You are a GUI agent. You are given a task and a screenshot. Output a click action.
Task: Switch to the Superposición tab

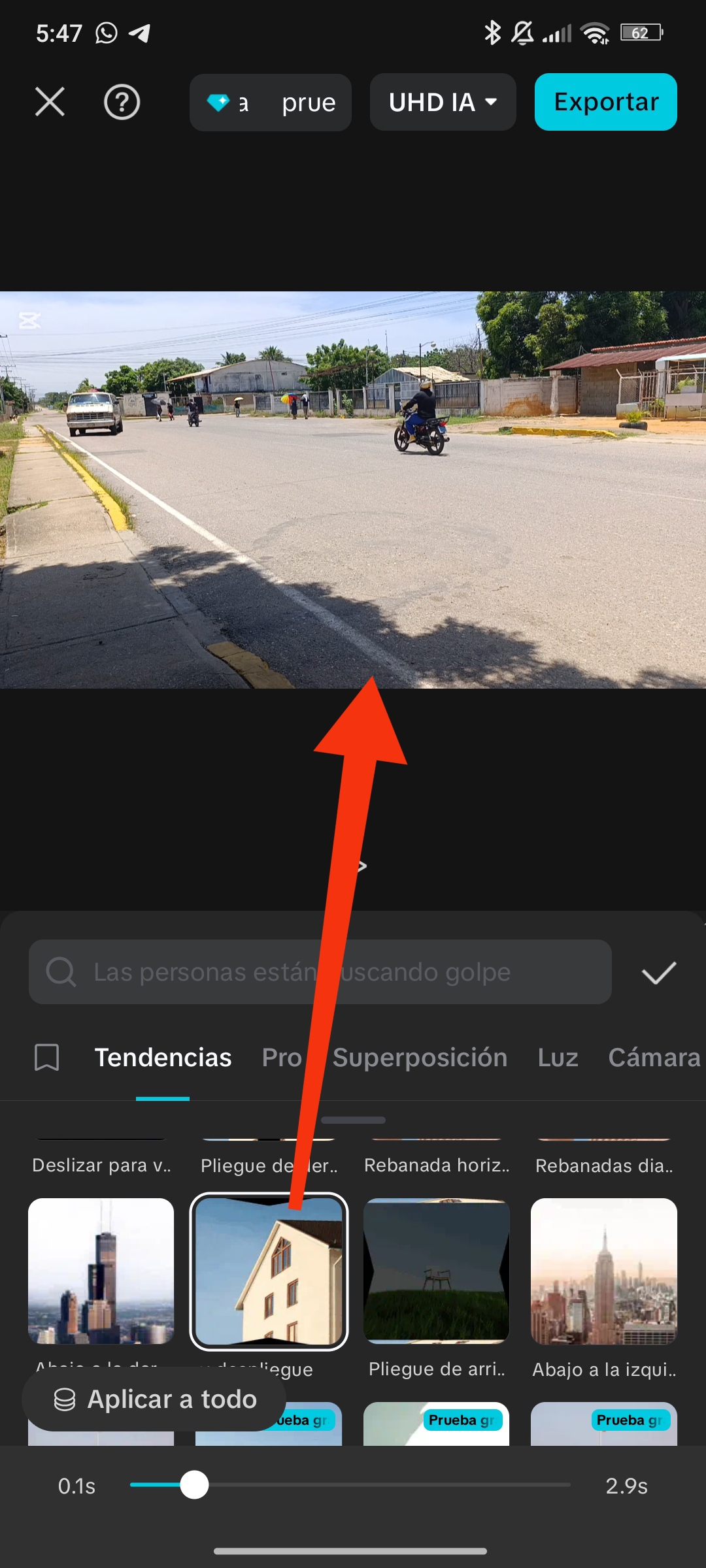tap(420, 1057)
